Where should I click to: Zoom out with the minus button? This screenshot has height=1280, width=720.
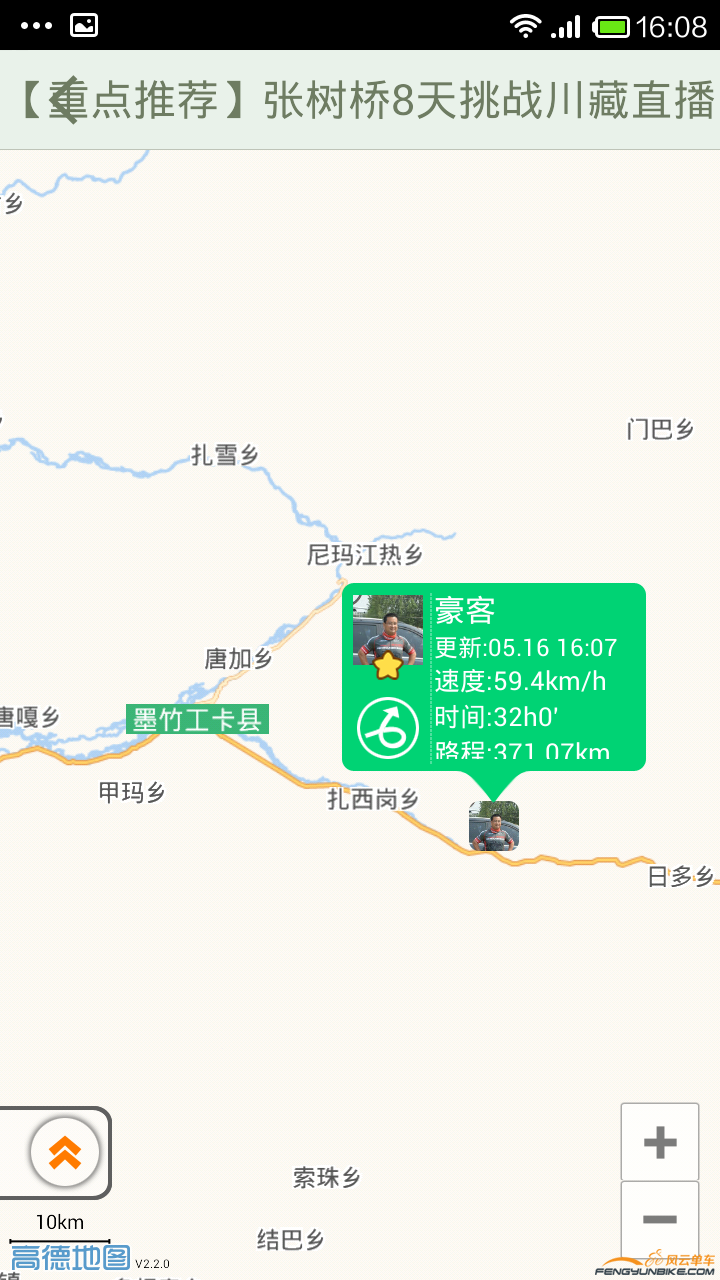click(659, 1218)
